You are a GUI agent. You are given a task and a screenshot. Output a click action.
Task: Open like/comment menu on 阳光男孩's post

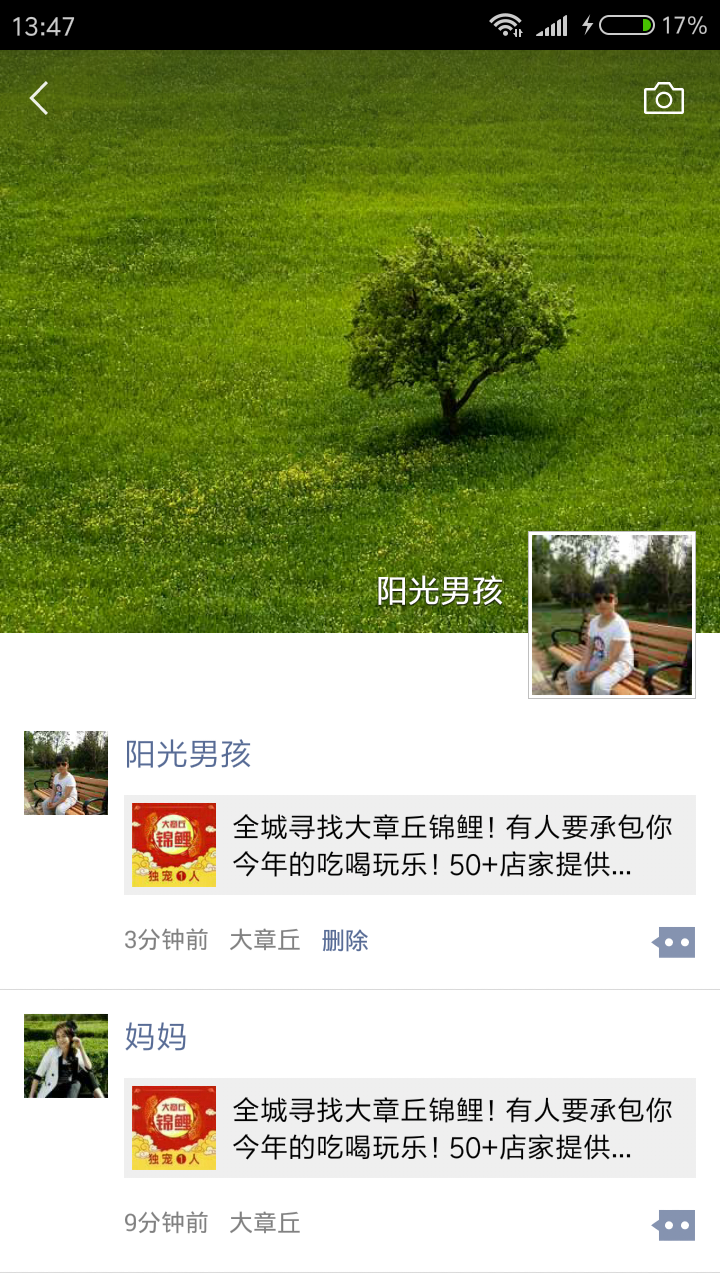(x=675, y=942)
